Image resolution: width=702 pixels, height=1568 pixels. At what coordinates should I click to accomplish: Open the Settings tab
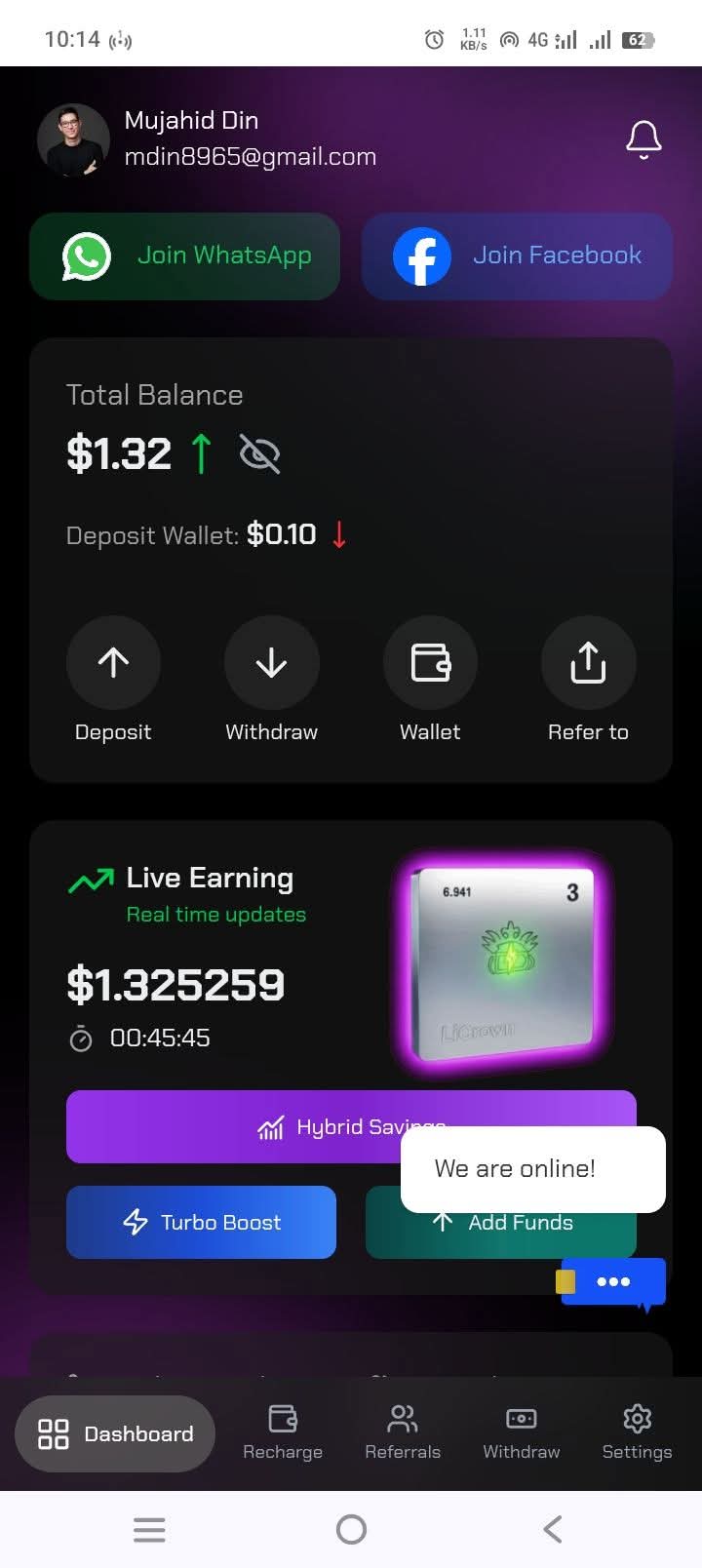[637, 1431]
